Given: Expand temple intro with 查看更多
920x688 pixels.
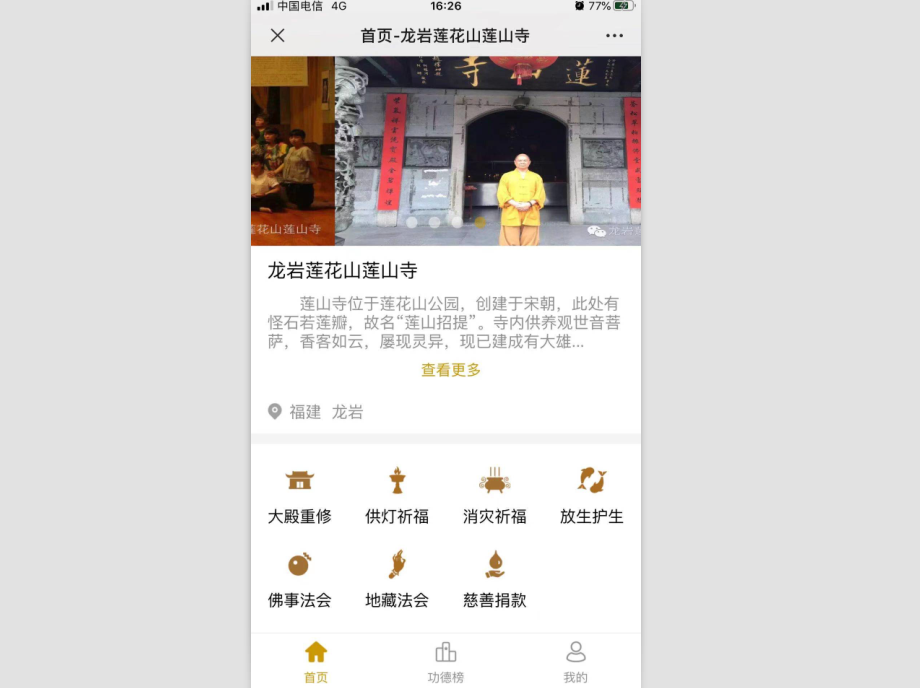Looking at the screenshot, I should (450, 370).
